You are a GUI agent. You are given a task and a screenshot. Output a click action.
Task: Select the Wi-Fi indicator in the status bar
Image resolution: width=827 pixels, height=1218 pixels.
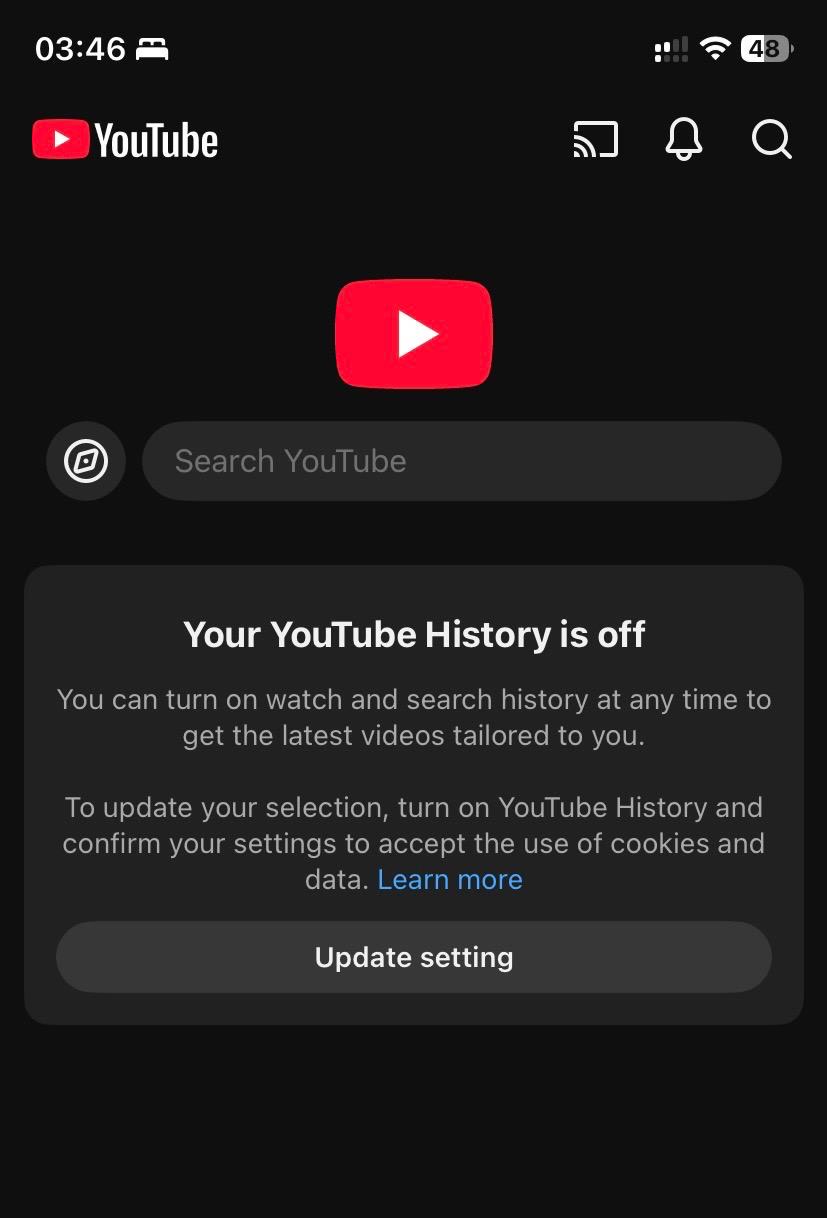point(715,48)
